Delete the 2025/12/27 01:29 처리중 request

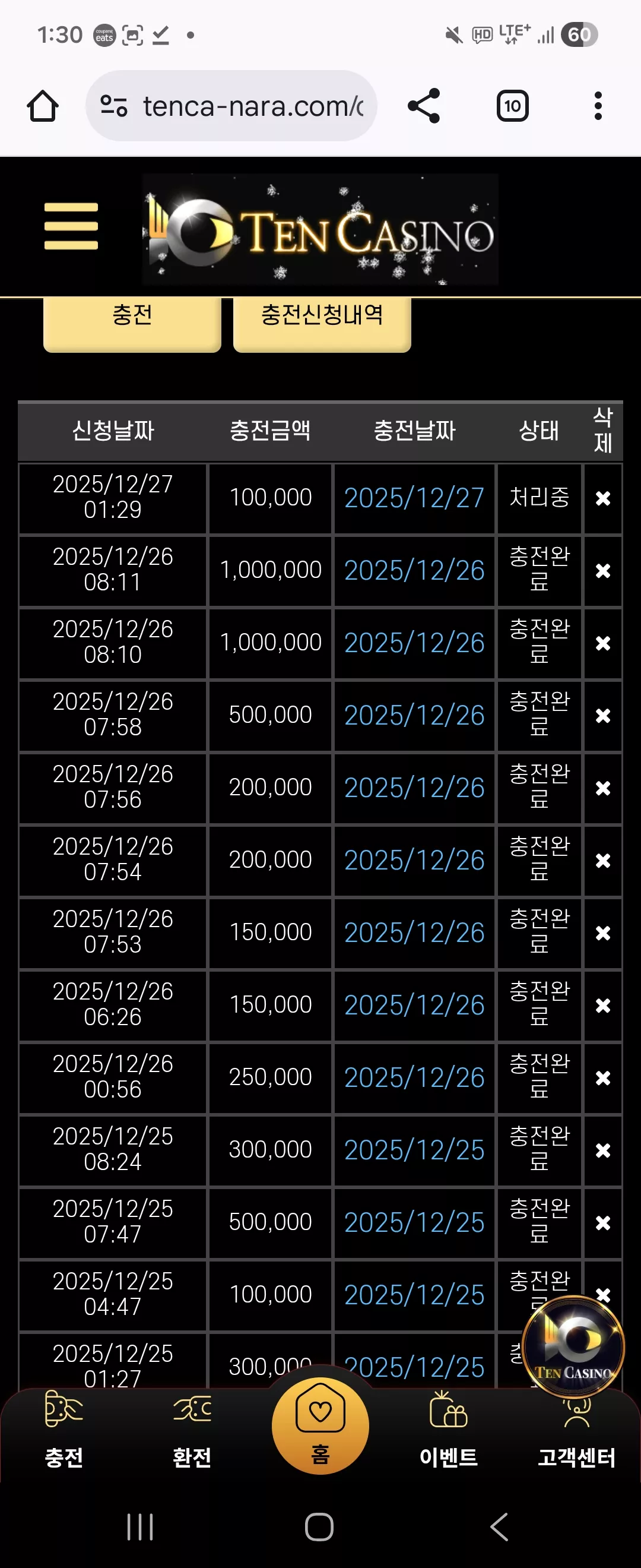pos(602,498)
